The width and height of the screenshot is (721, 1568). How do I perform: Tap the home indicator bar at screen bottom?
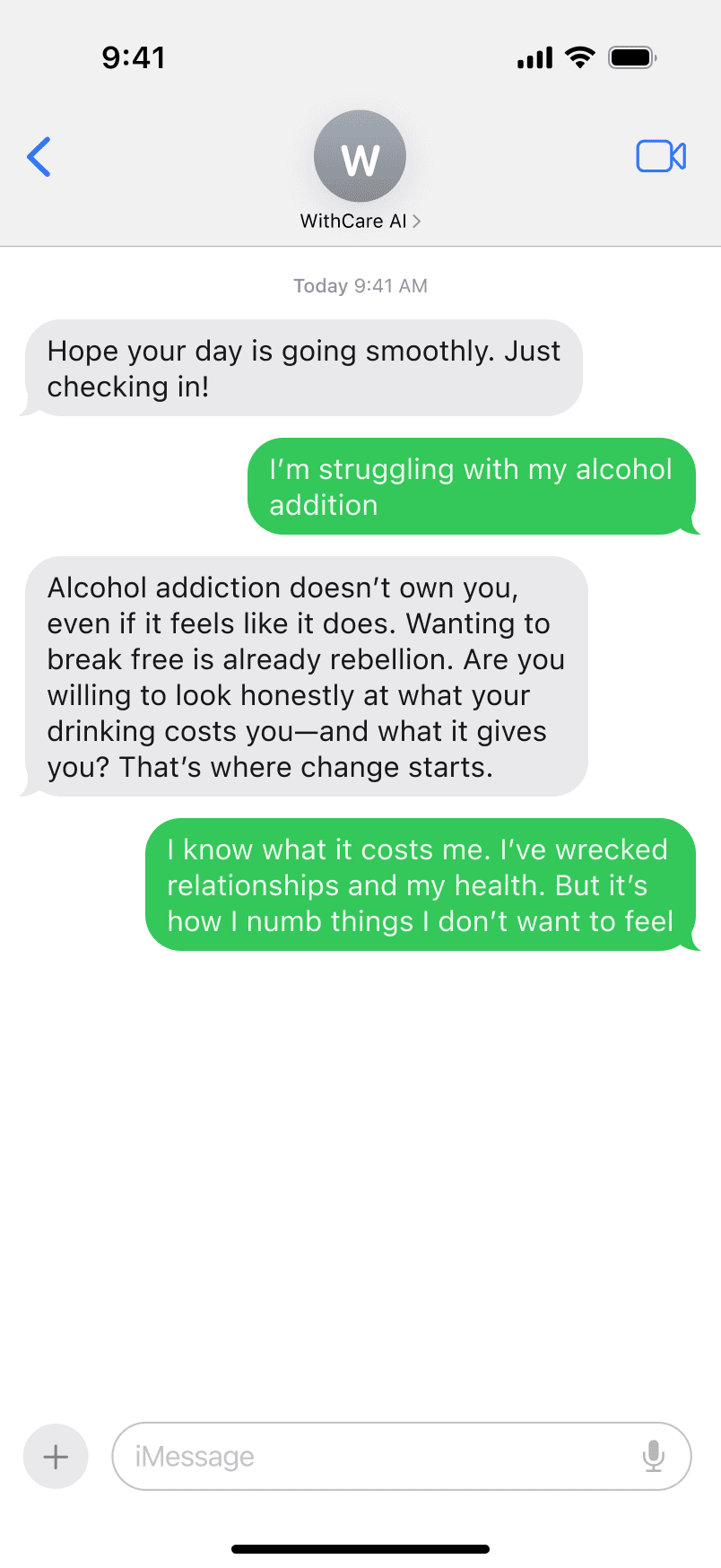tap(360, 1547)
